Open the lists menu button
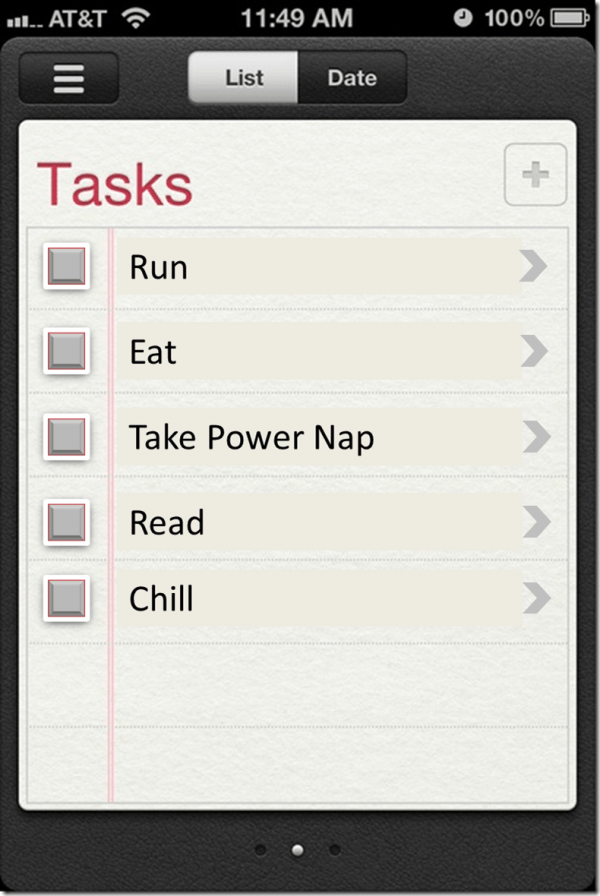This screenshot has height=896, width=600. [68, 78]
